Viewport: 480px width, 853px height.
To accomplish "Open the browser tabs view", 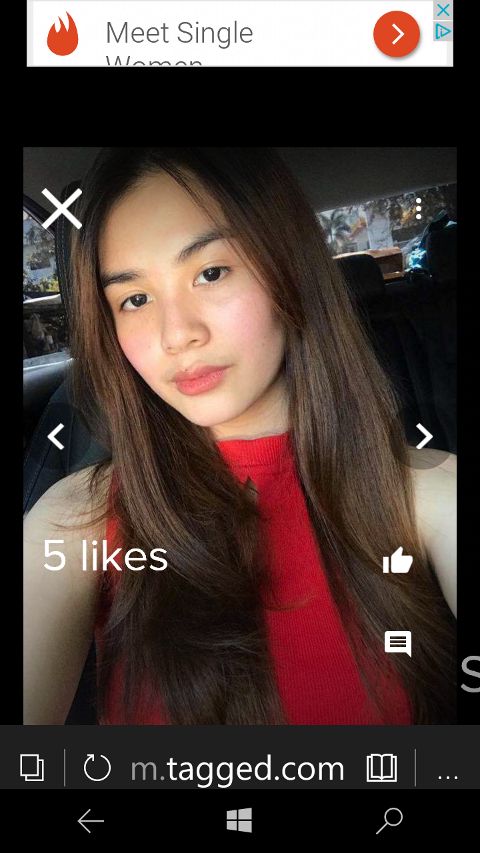I will (32, 768).
